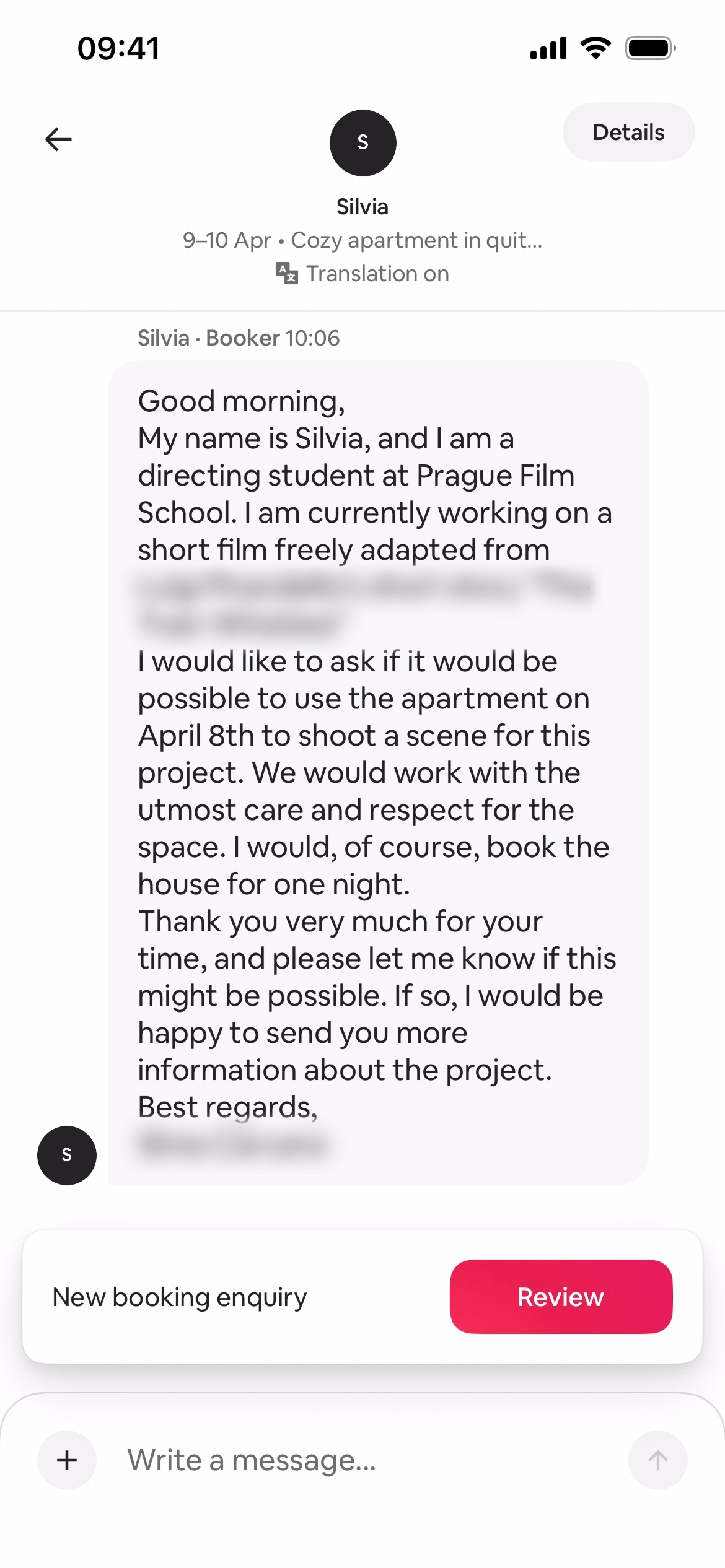The width and height of the screenshot is (725, 1568).
Task: Review the new booking enquiry
Action: pyautogui.click(x=560, y=1296)
